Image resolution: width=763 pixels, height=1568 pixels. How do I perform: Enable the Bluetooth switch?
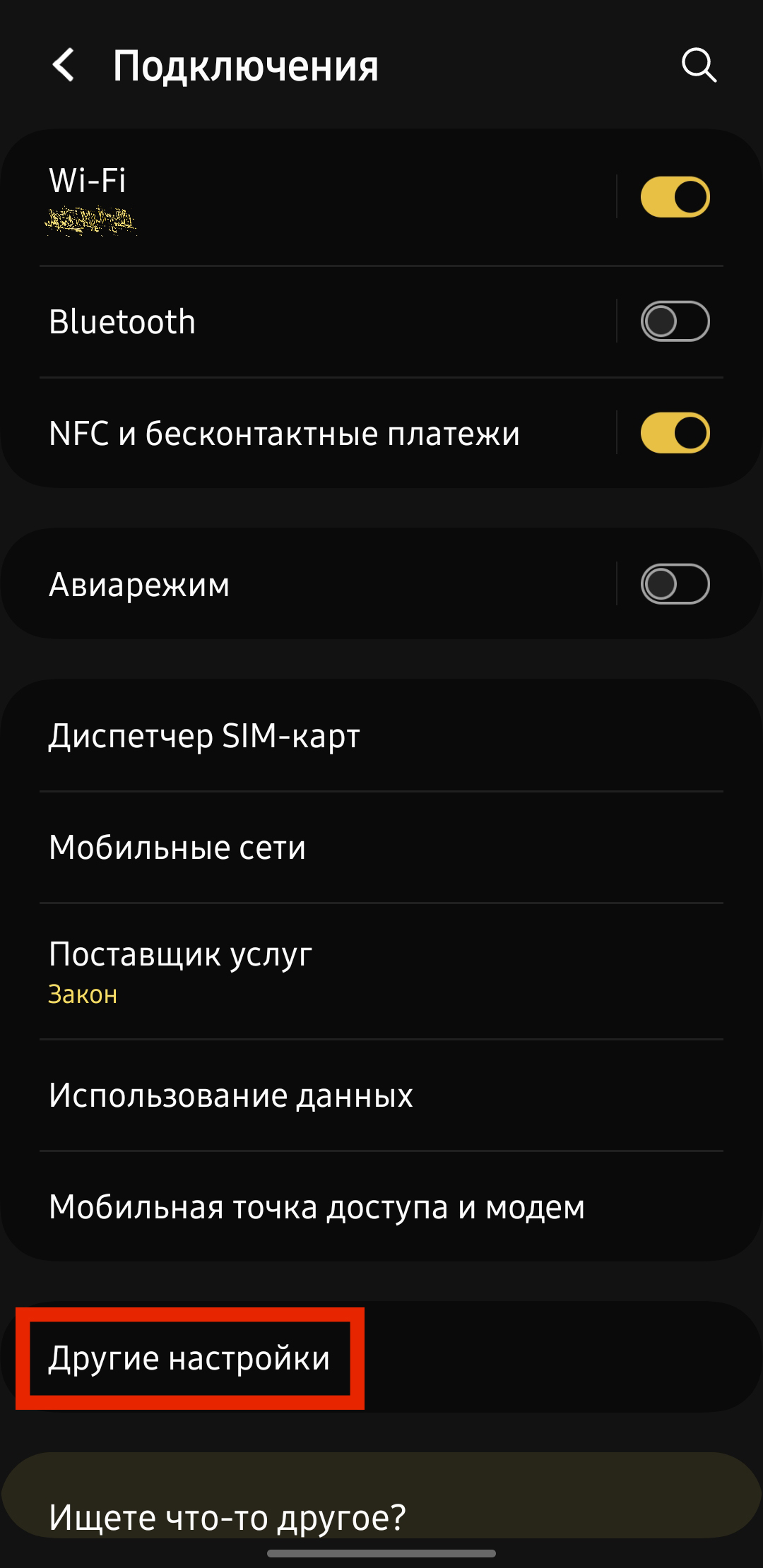click(675, 322)
